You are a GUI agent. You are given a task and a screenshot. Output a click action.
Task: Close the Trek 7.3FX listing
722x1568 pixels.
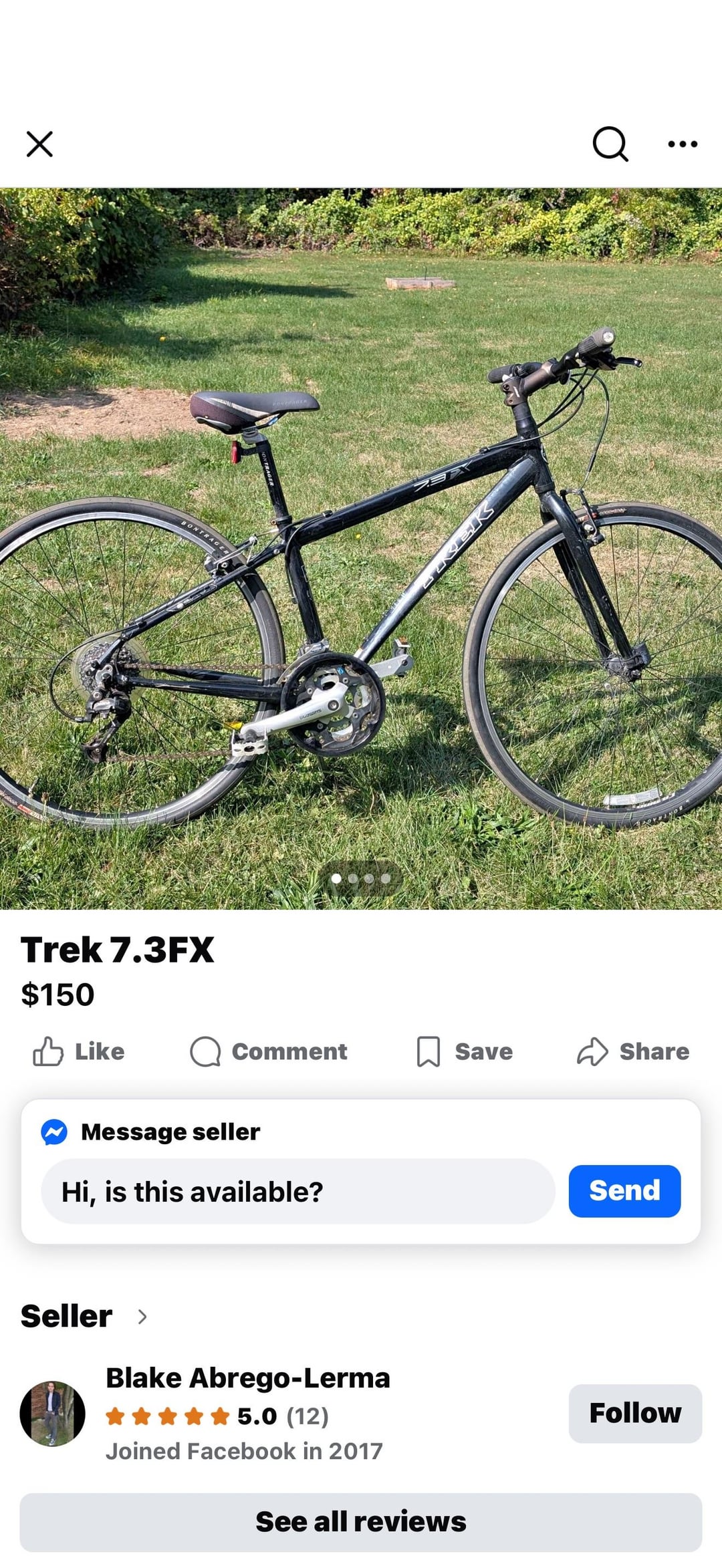click(39, 144)
